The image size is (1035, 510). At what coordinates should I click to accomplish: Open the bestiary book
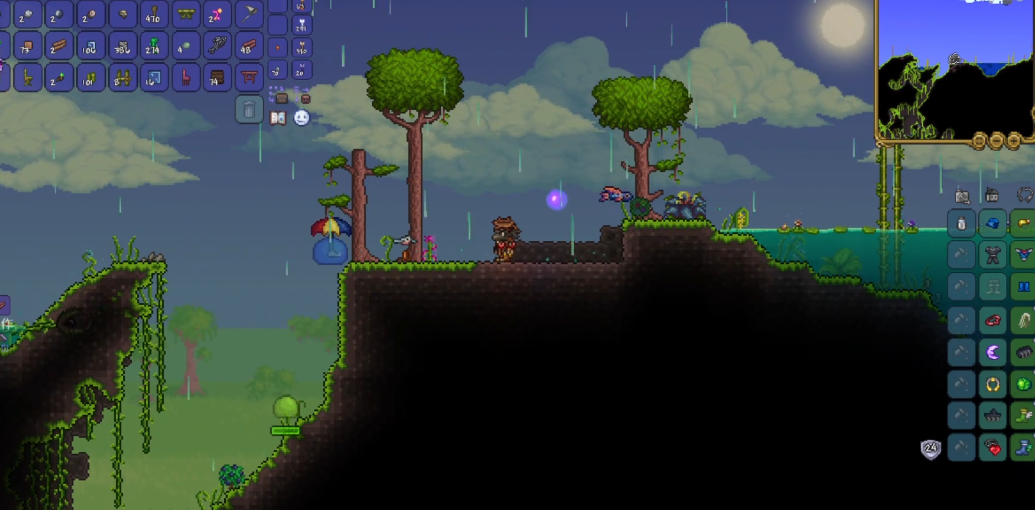tap(278, 118)
